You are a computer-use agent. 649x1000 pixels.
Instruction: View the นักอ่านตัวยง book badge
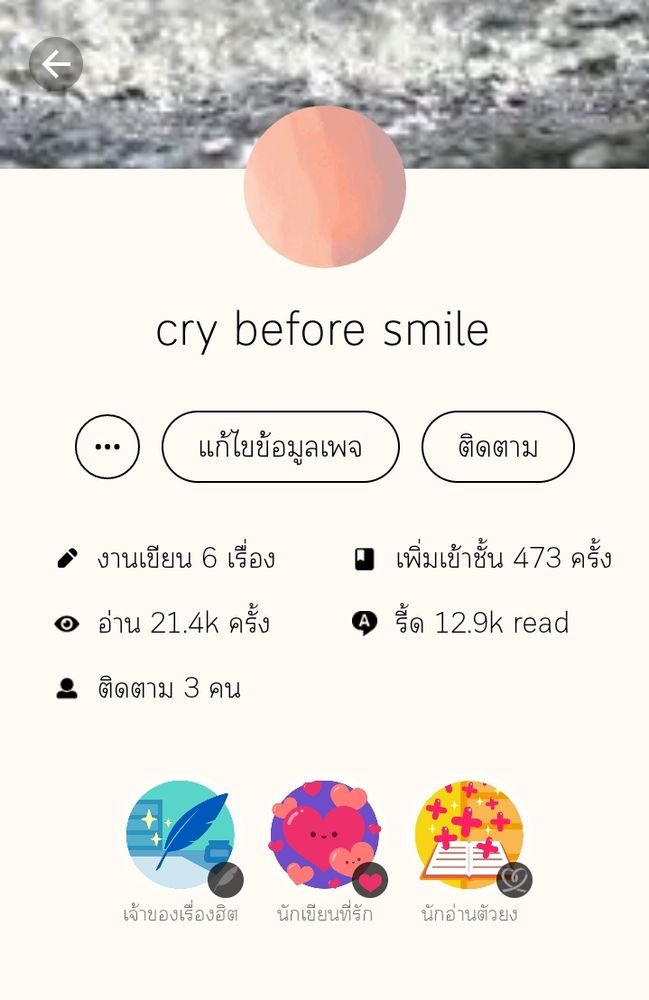tap(469, 836)
